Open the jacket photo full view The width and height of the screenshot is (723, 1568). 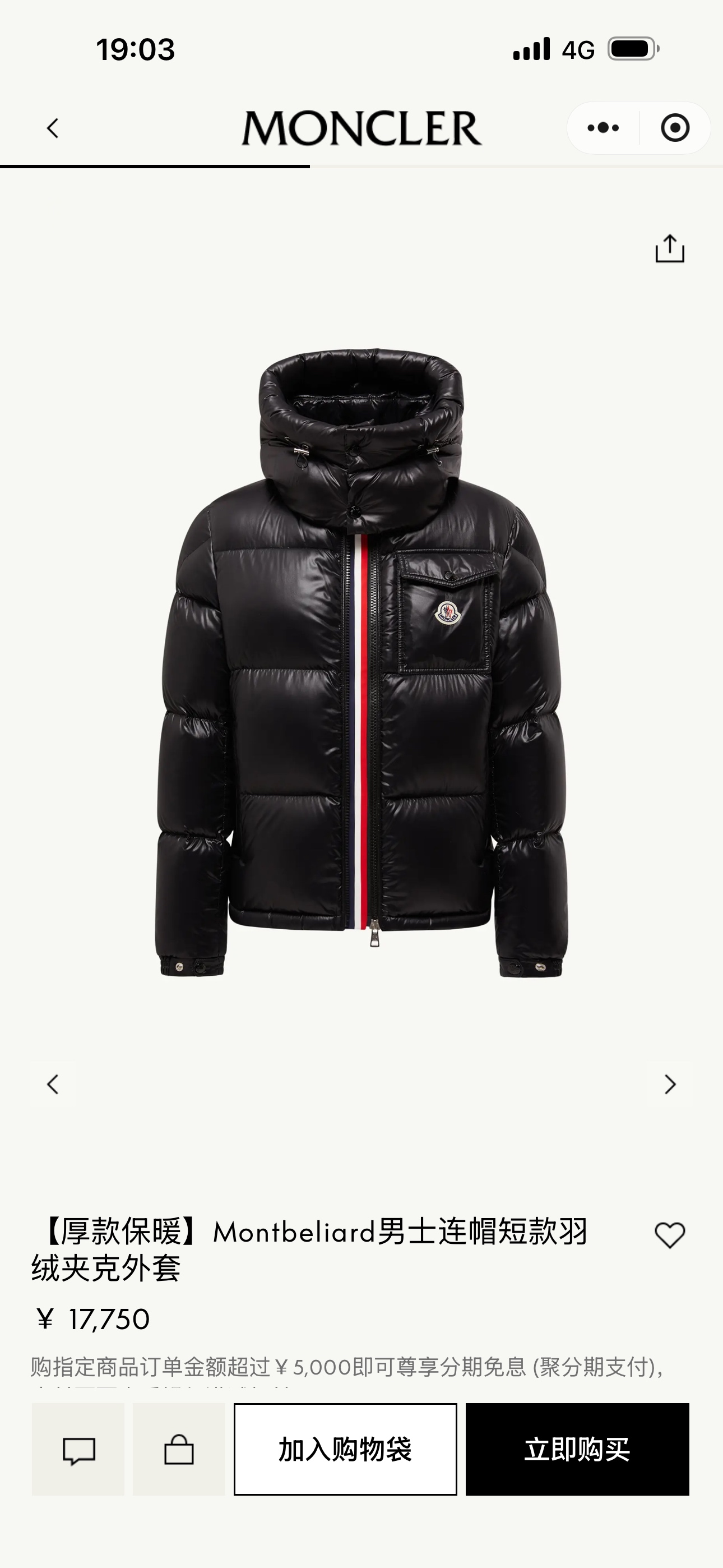pos(361,663)
